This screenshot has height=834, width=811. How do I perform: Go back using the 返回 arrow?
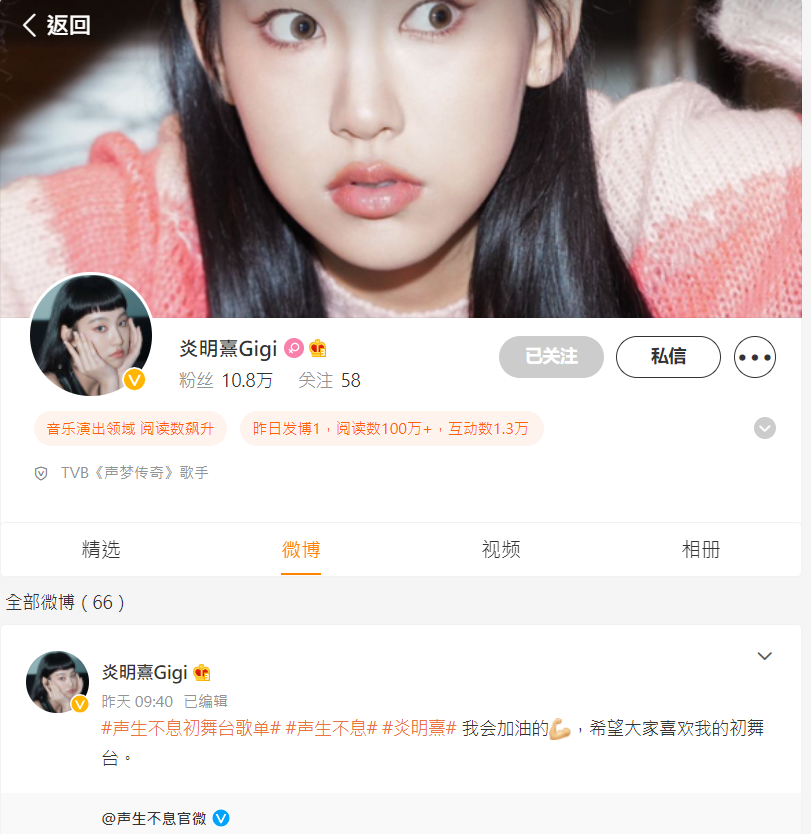[57, 26]
